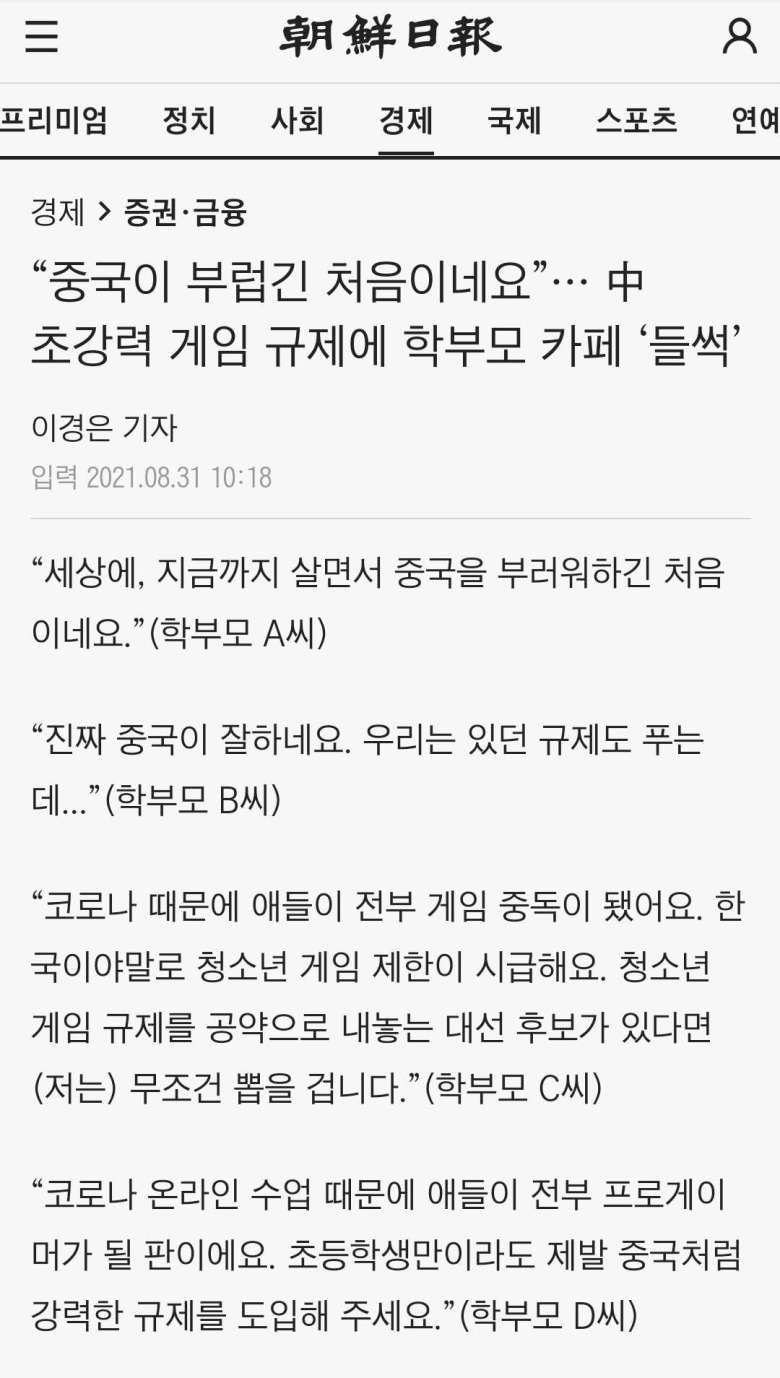Viewport: 780px width, 1378px height.
Task: Go to the 朝鮮日報 home page
Action: coord(390,38)
